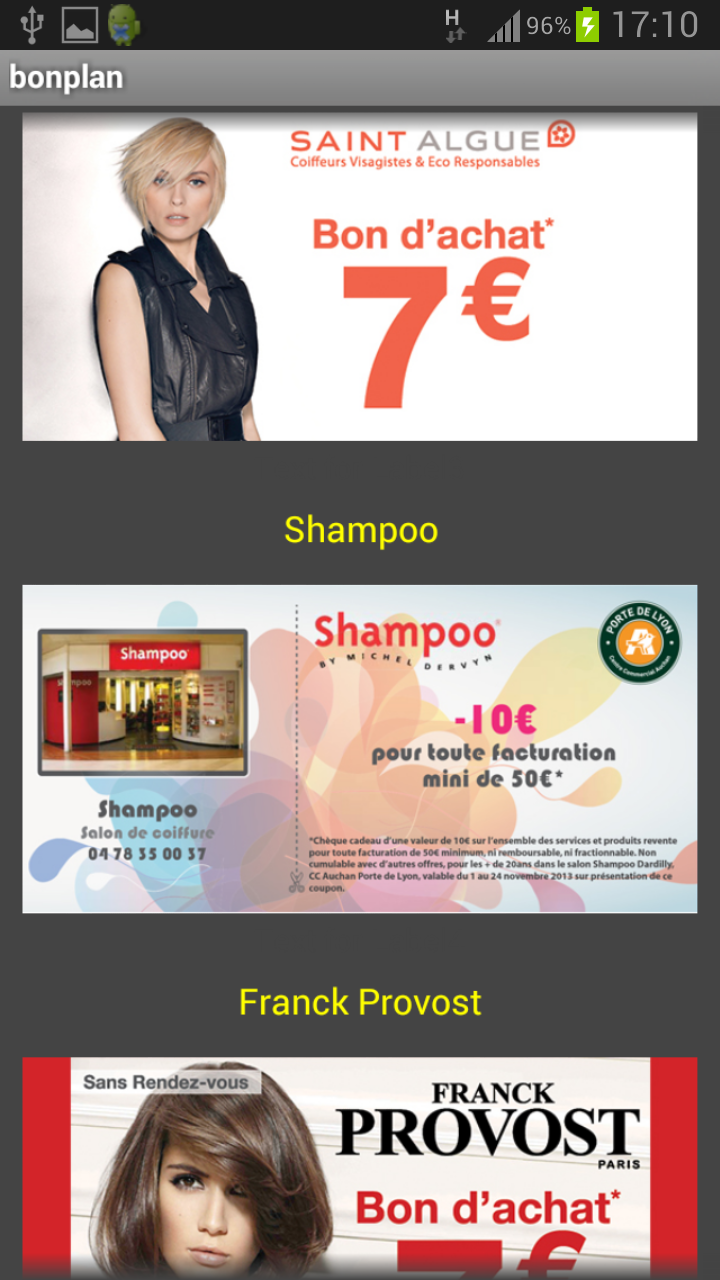This screenshot has width=720, height=1280.
Task: Open the Franck Provost voucher
Action: [360, 1165]
